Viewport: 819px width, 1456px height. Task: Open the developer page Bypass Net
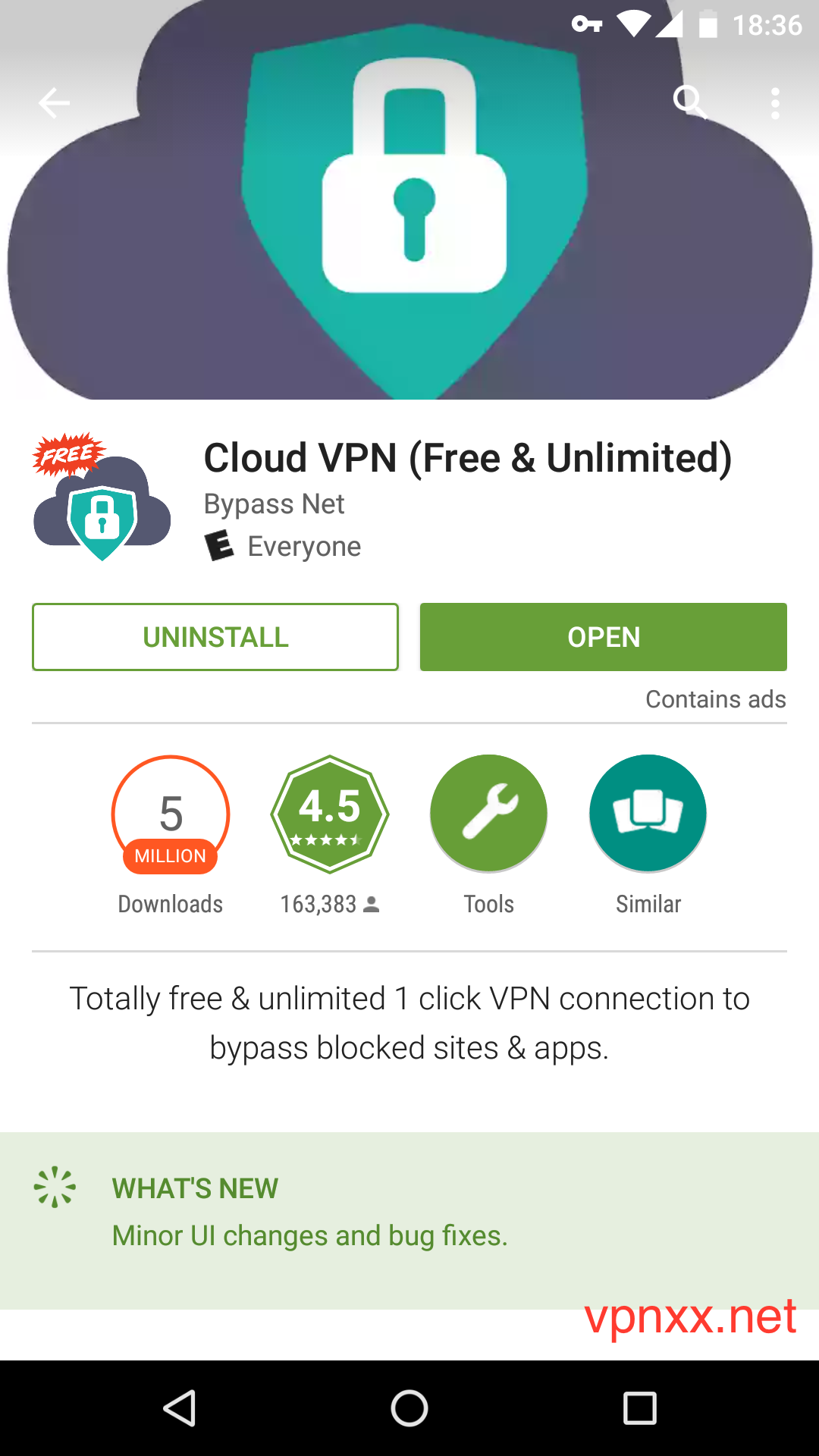pos(274,504)
